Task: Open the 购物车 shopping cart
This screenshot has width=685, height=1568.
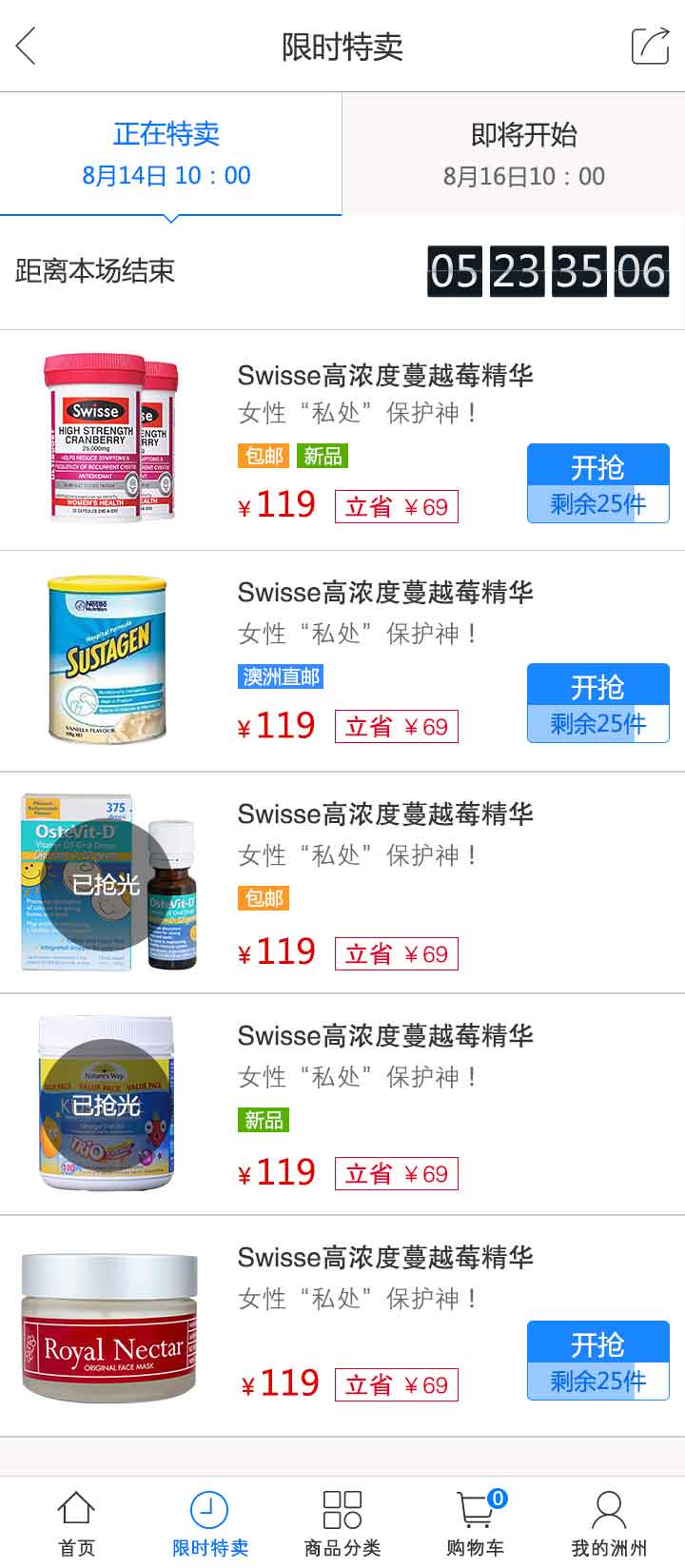Action: pyautogui.click(x=476, y=1522)
